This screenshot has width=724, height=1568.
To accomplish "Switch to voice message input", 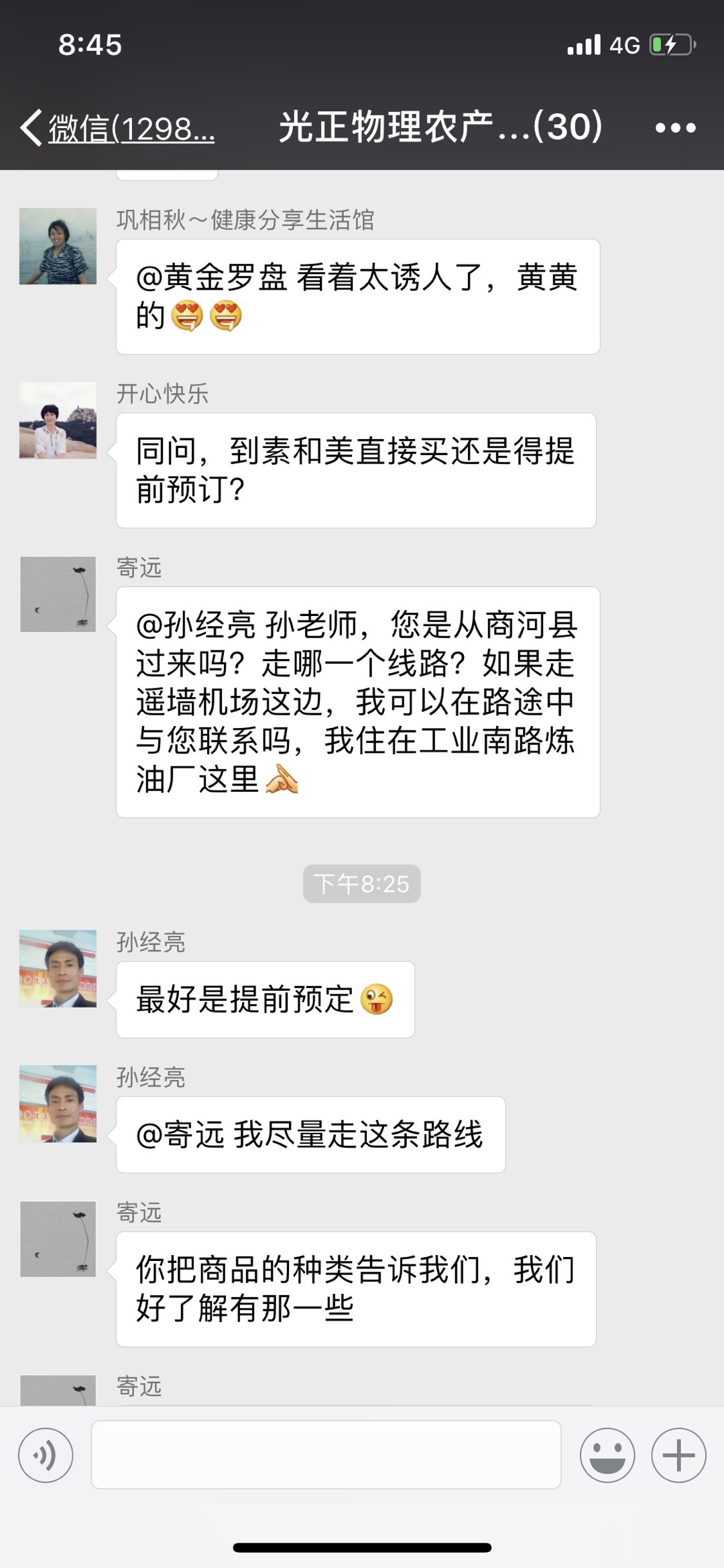I will click(x=46, y=1455).
